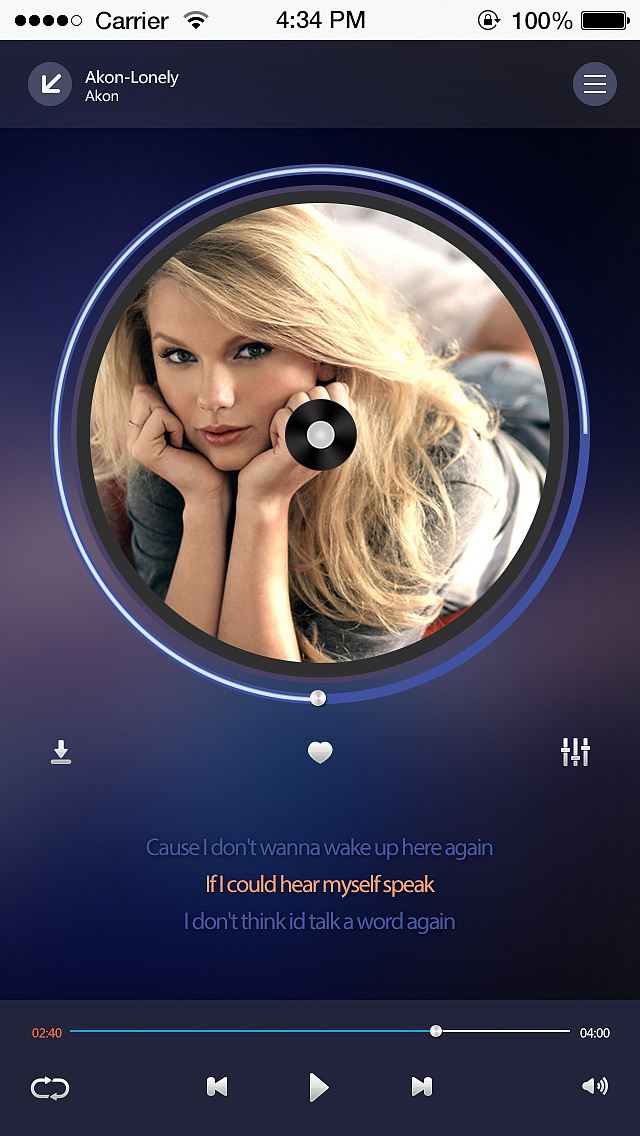
Task: Tap the circular progress ring knob
Action: [x=318, y=698]
